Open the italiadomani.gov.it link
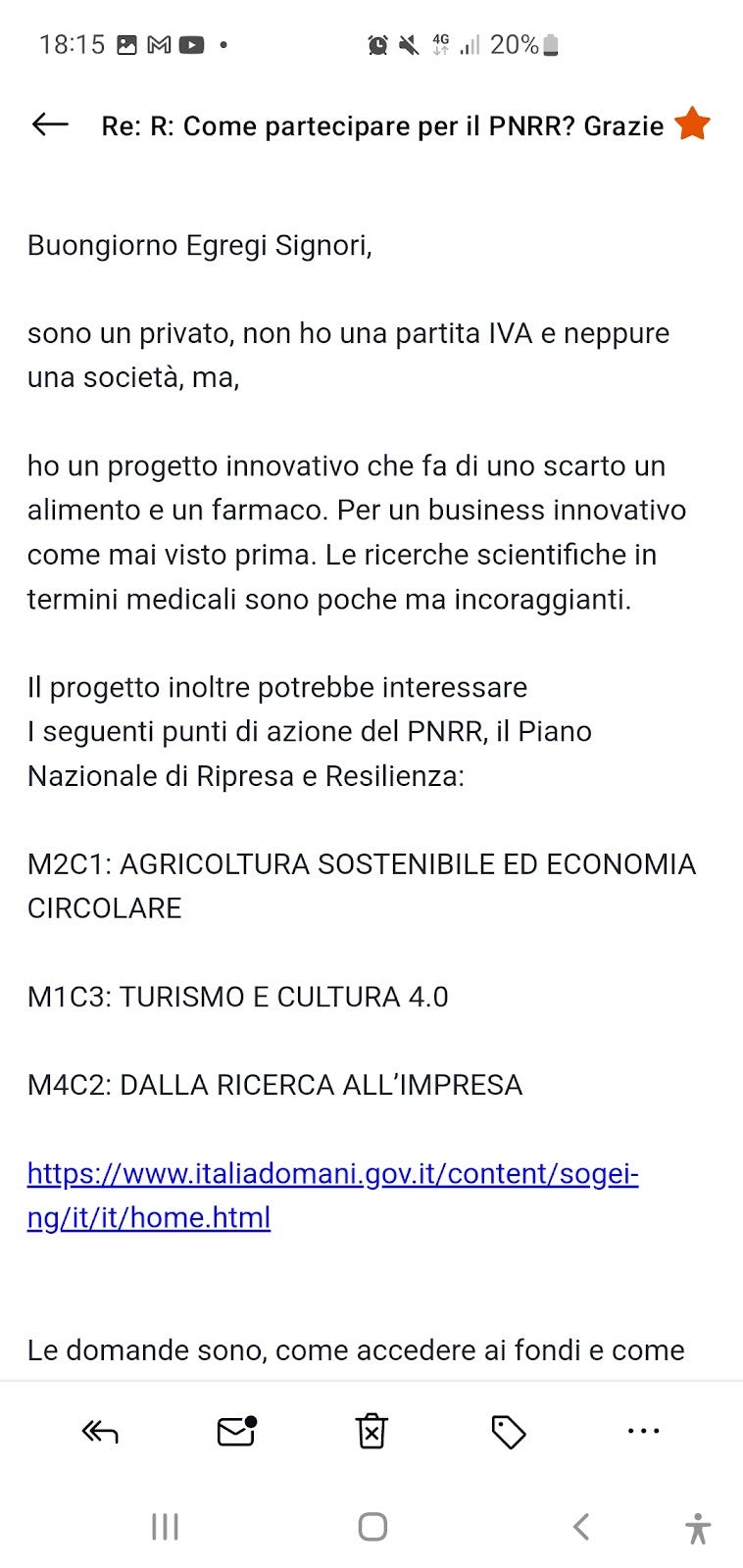This screenshot has width=743, height=1568. (x=332, y=1195)
